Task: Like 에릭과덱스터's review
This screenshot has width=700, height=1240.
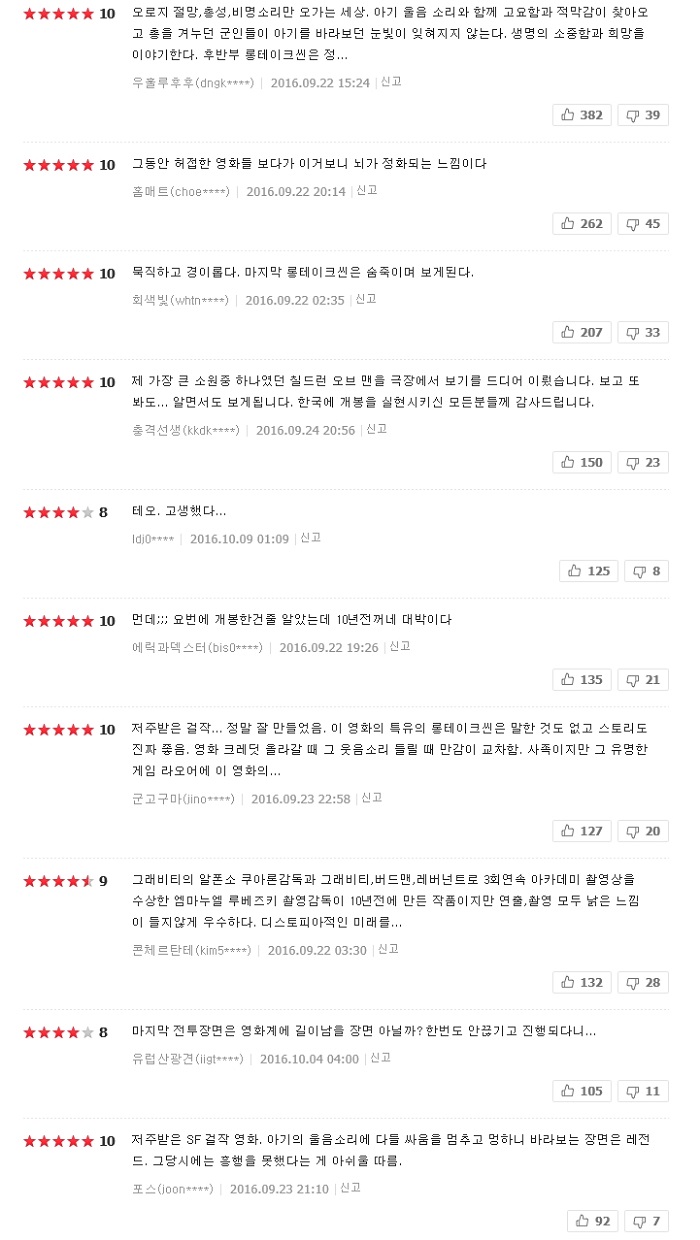Action: [x=581, y=680]
